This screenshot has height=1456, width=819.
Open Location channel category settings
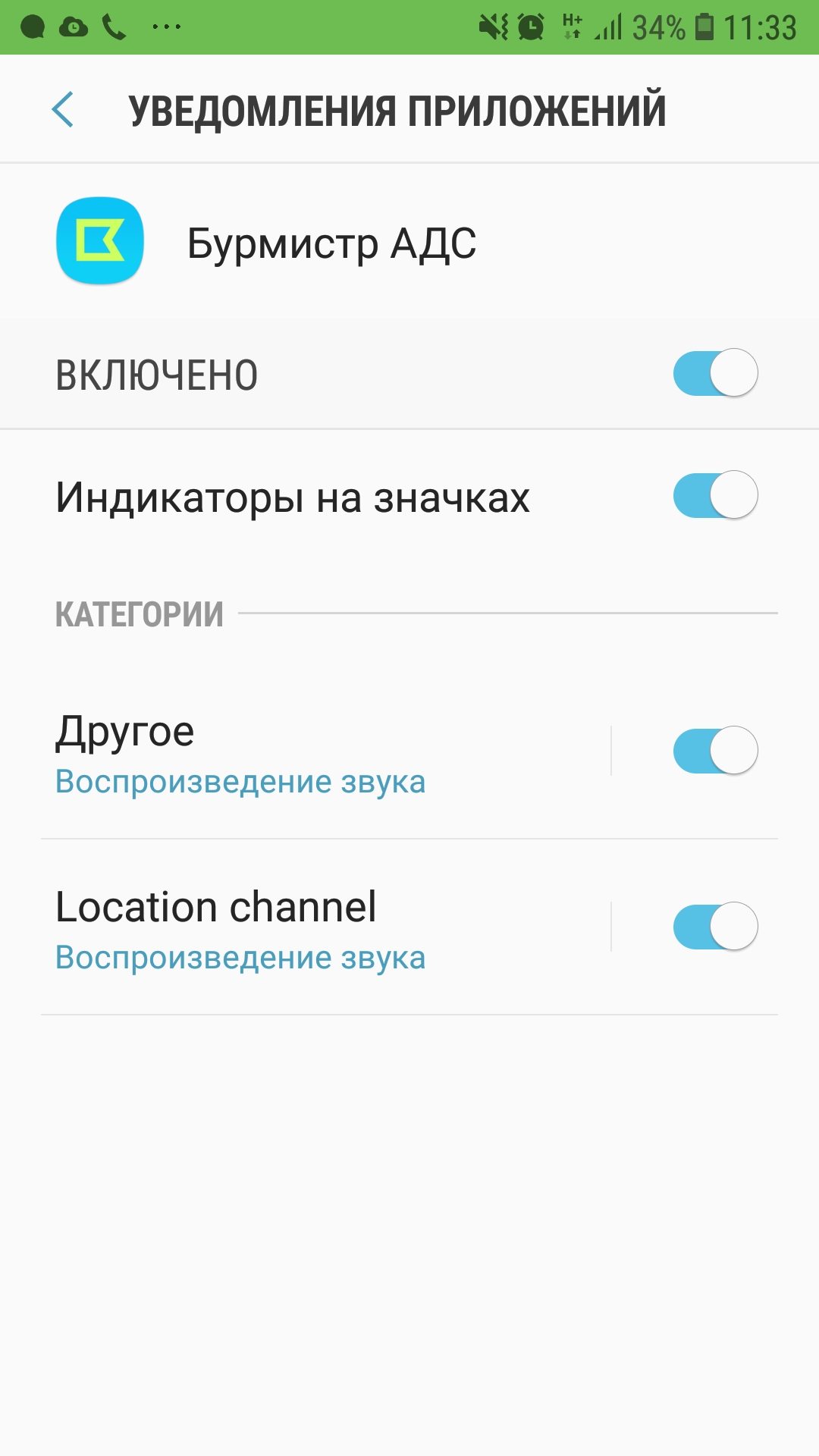(326, 927)
